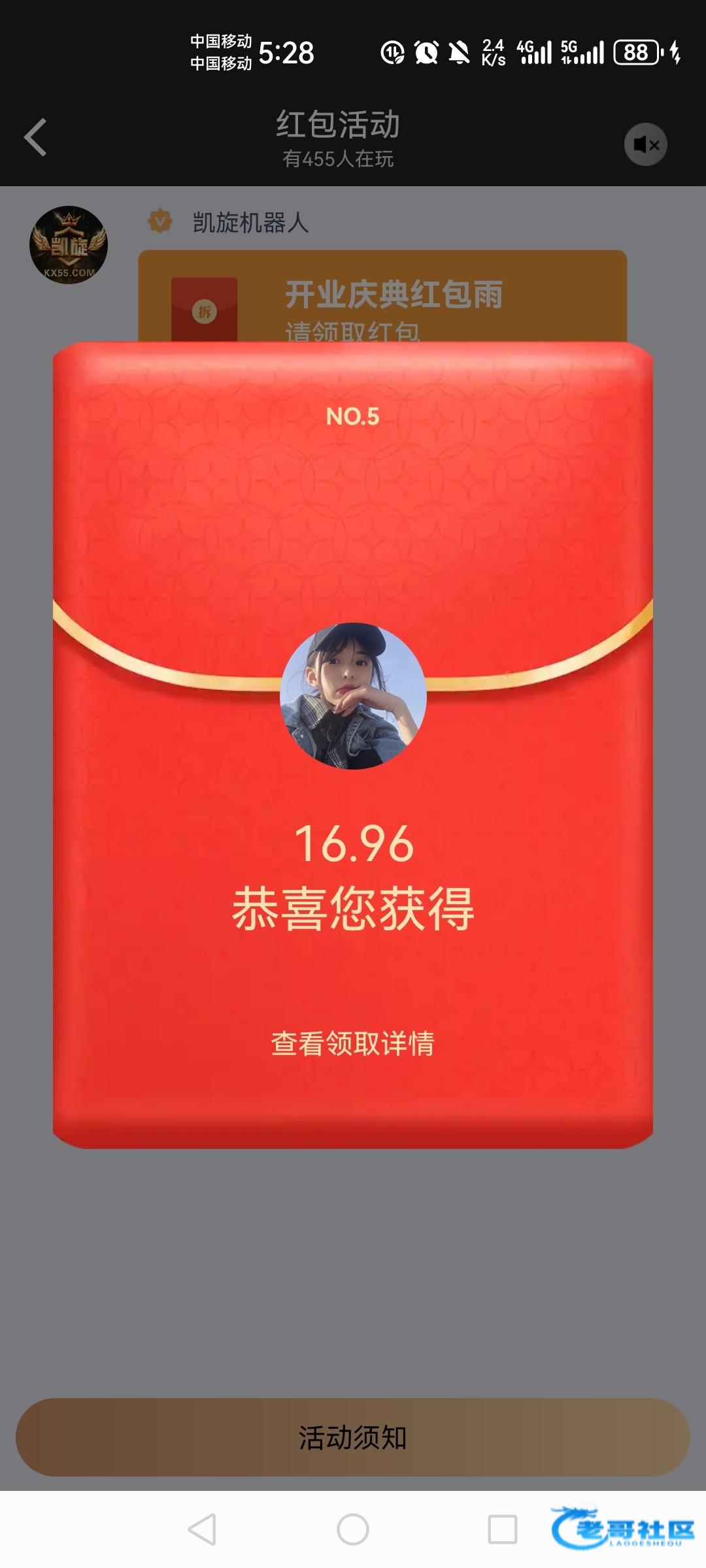Go back using the header arrow
706x1568 pixels.
(35, 138)
